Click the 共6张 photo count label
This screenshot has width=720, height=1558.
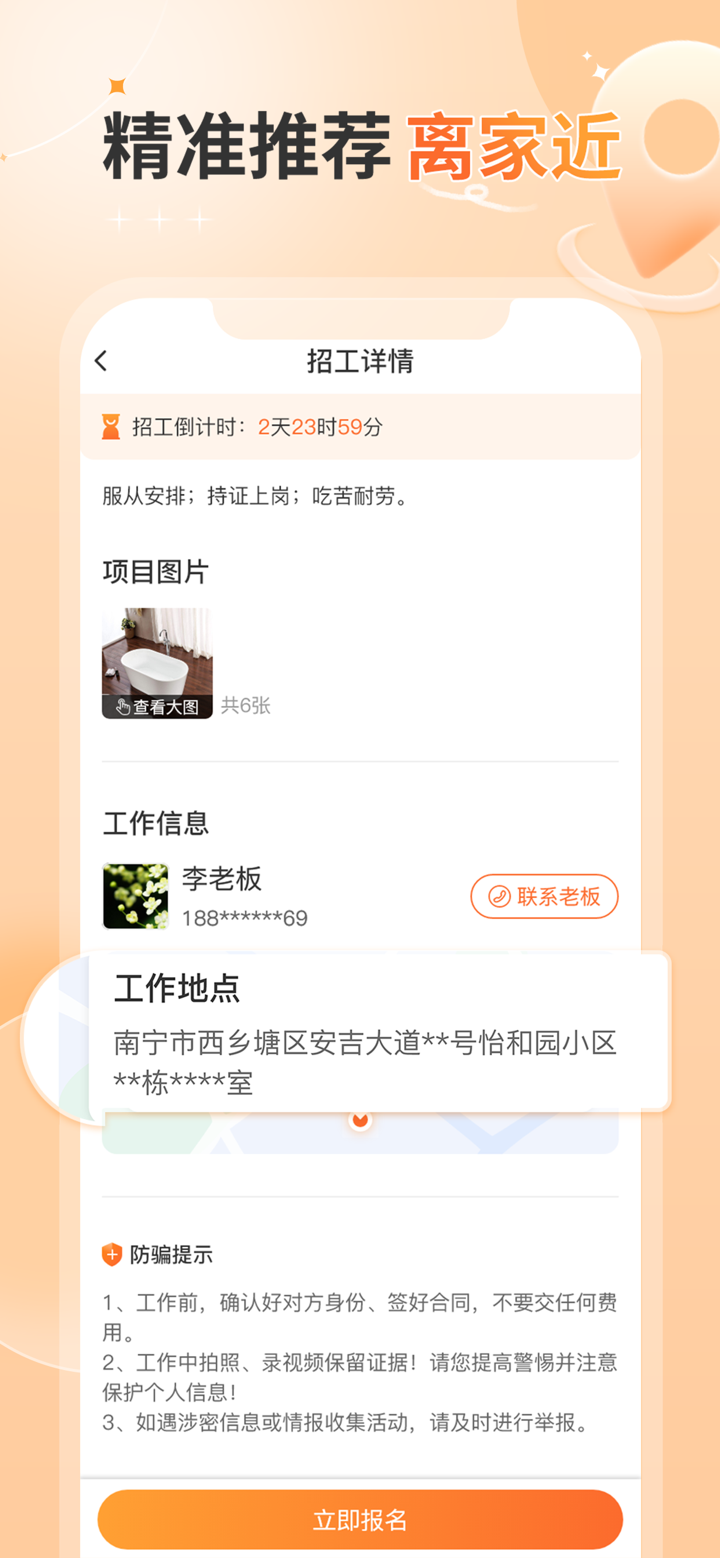tap(246, 705)
